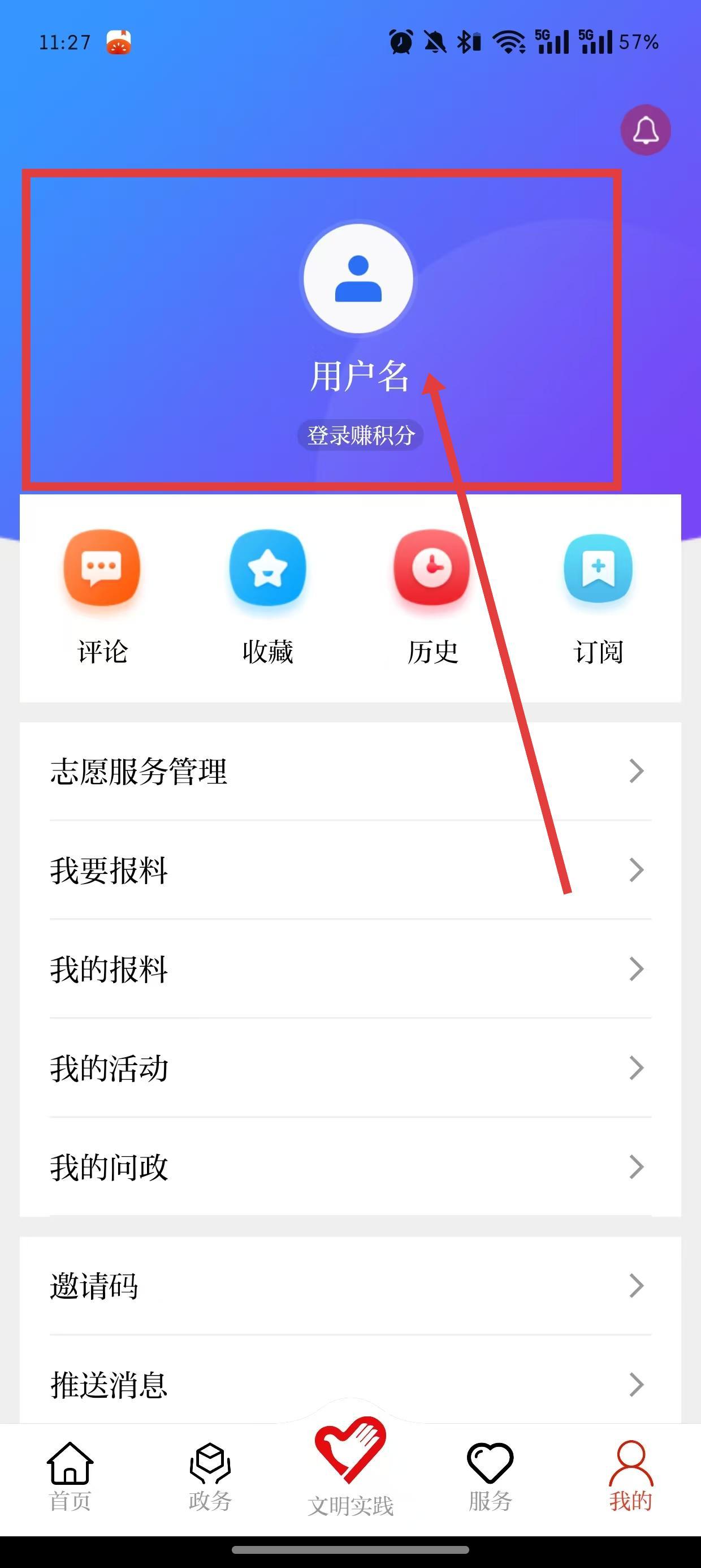Open the 文明实践 center tab
Viewport: 701px width, 1568px height.
click(x=350, y=1470)
